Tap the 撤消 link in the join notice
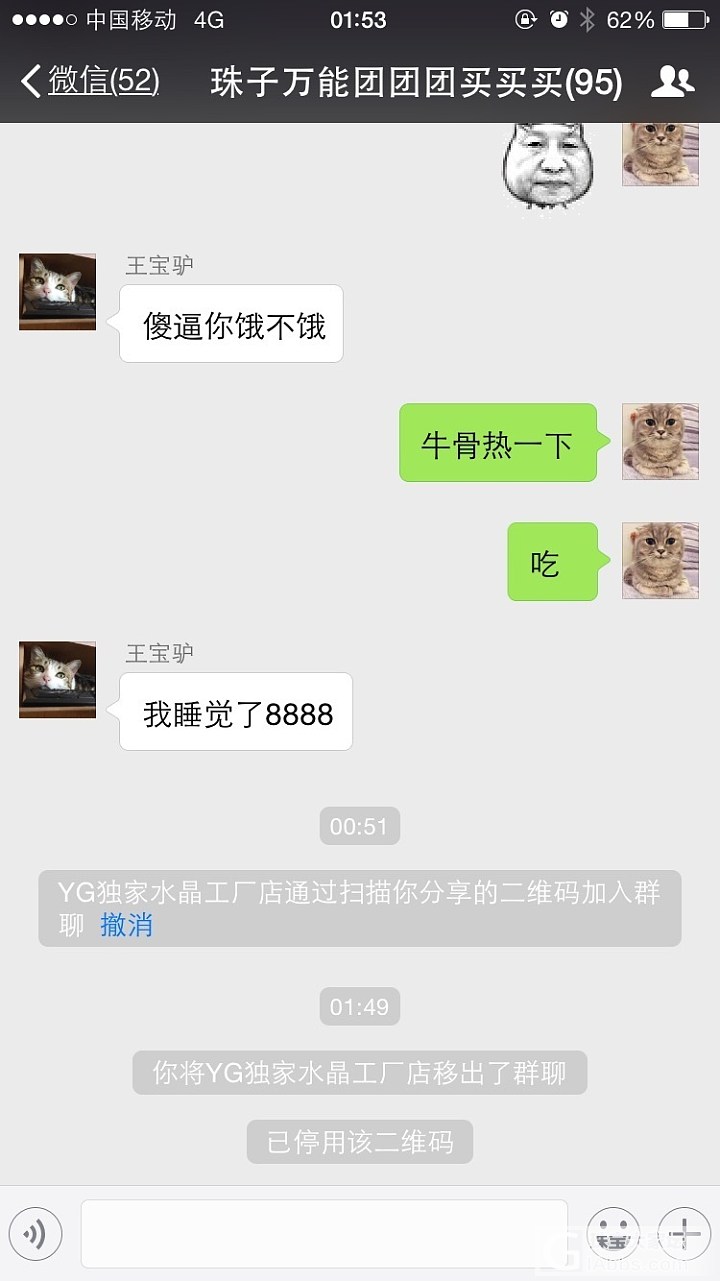720x1281 pixels. (126, 925)
